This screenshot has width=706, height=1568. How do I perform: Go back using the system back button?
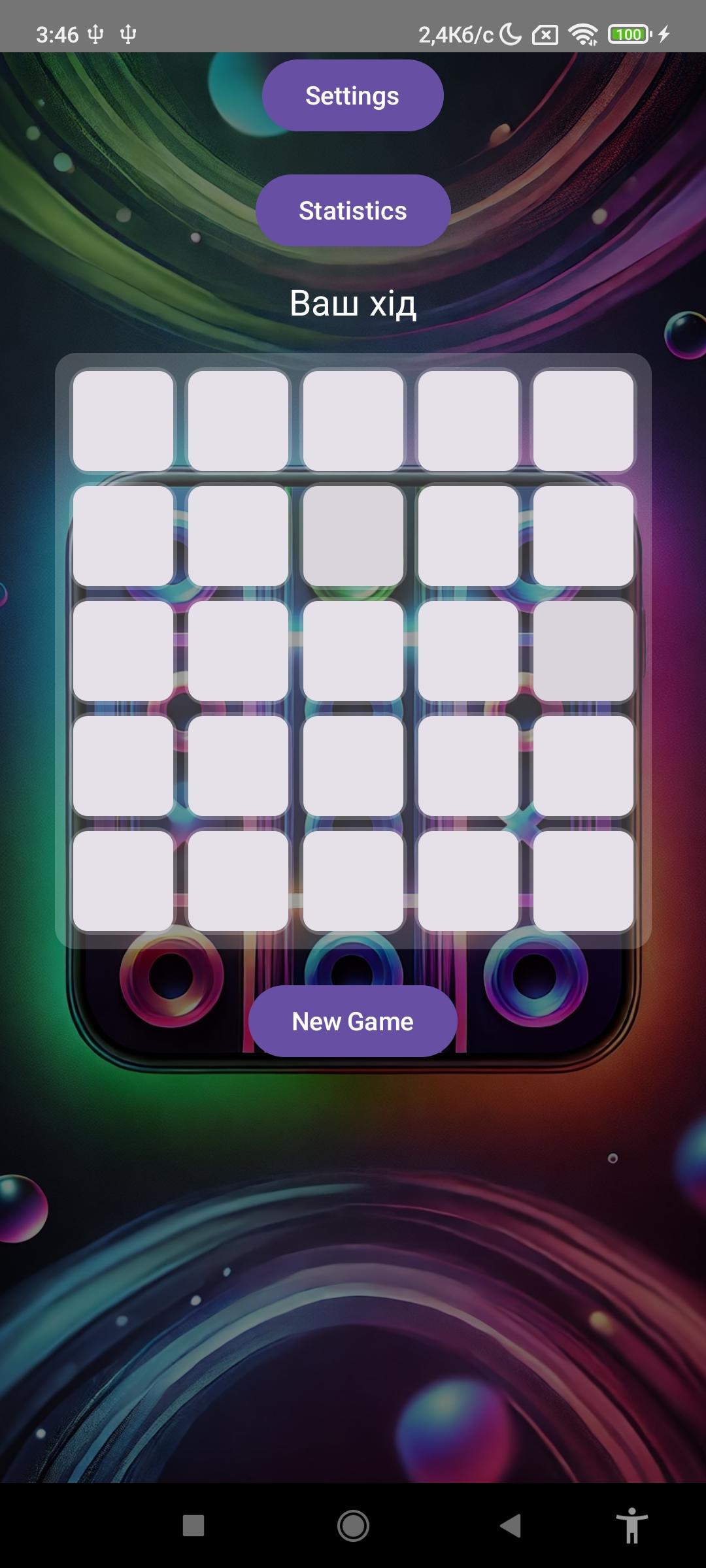(511, 1526)
